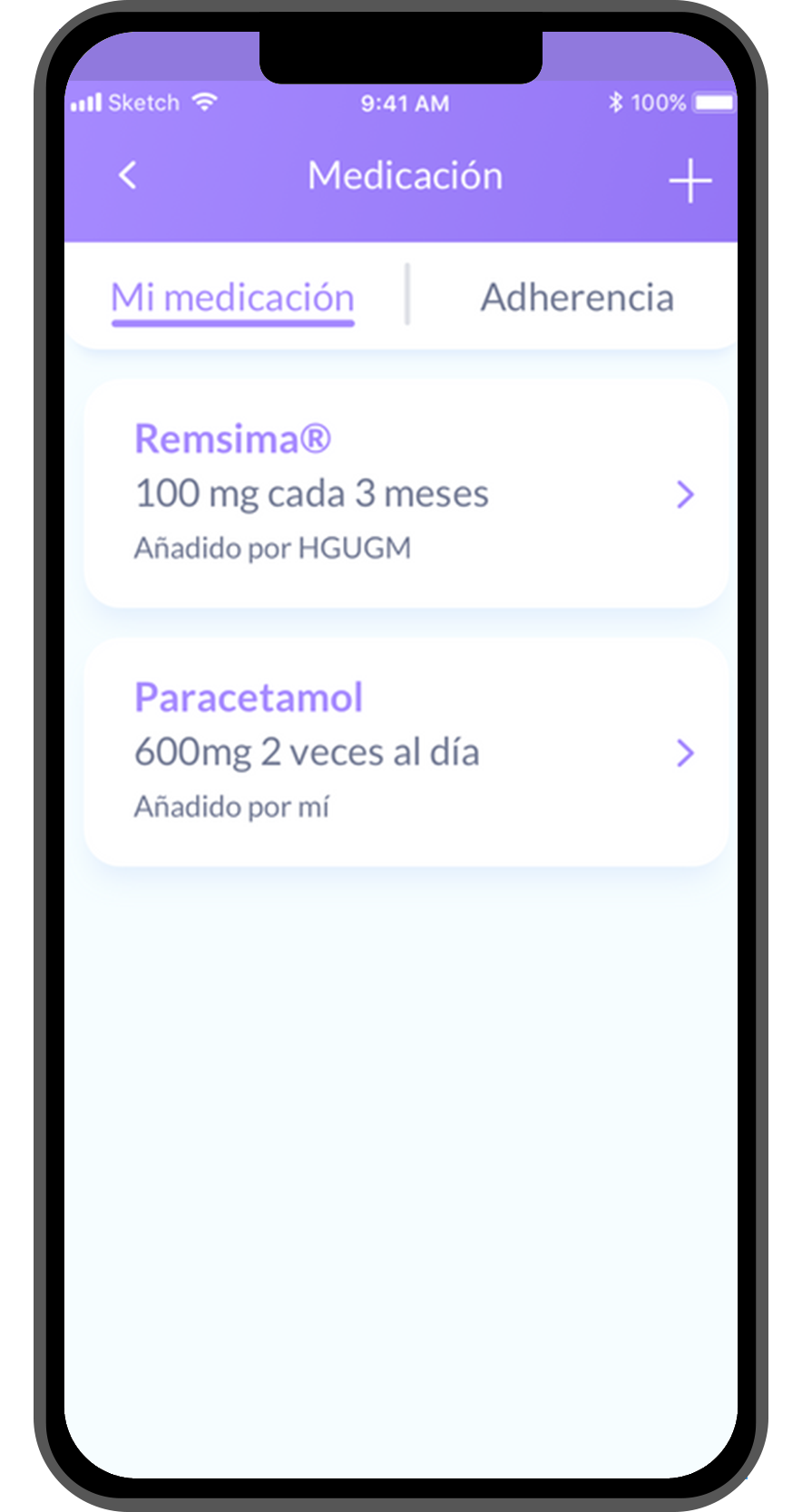
Task: Tap the Medicación screen title
Action: (x=405, y=176)
